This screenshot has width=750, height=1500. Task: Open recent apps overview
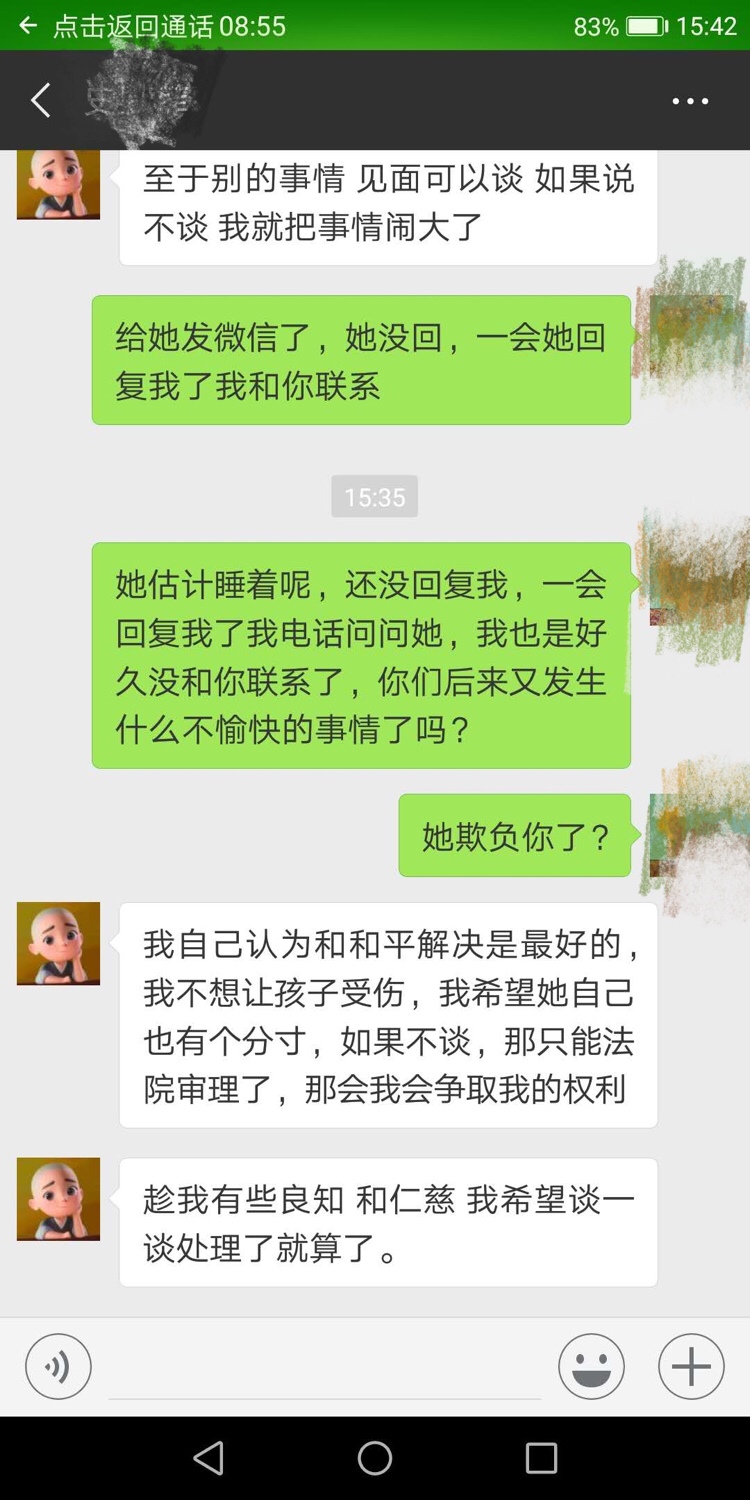pos(541,1458)
